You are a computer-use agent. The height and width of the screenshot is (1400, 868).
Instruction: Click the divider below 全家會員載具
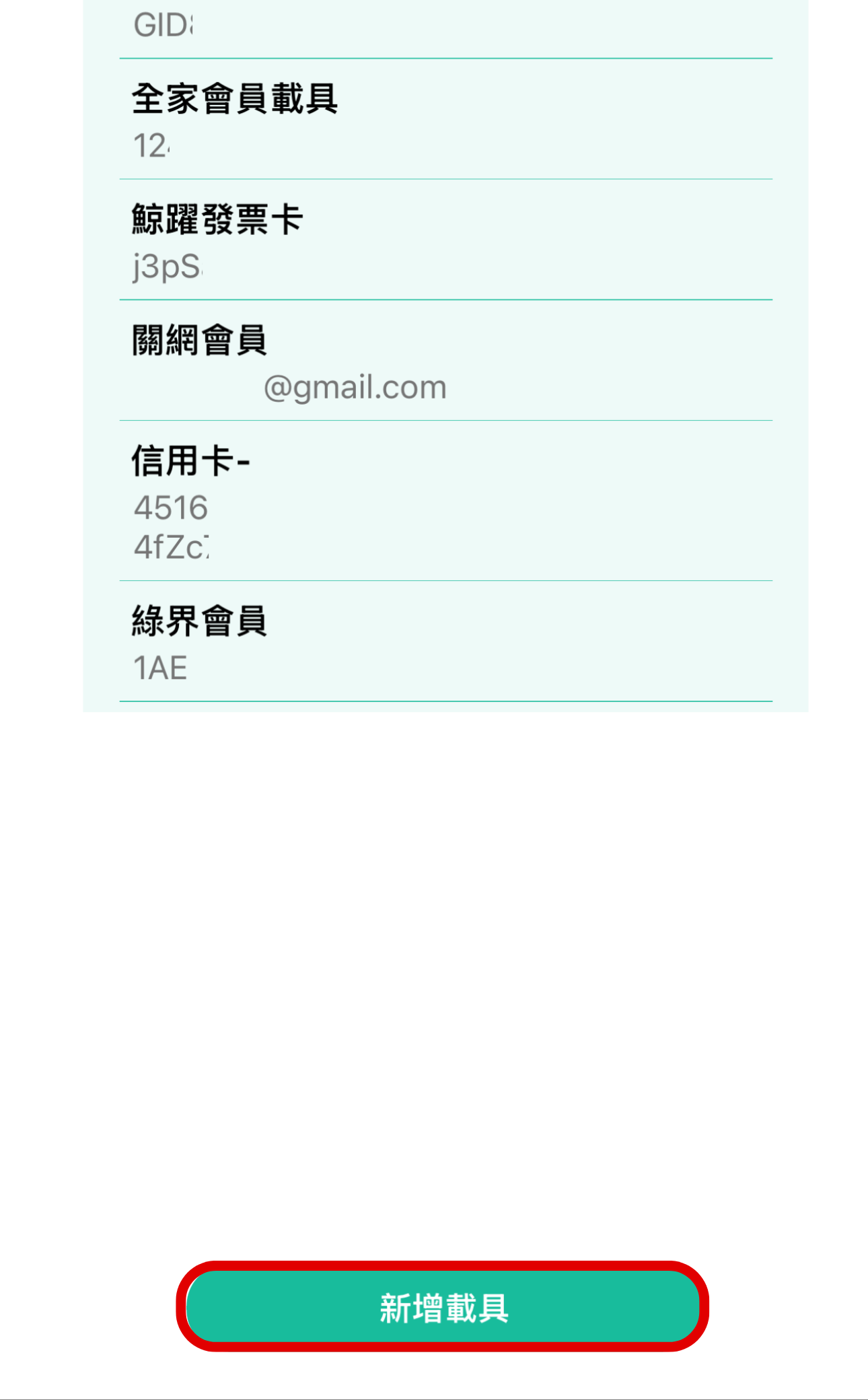[444, 178]
